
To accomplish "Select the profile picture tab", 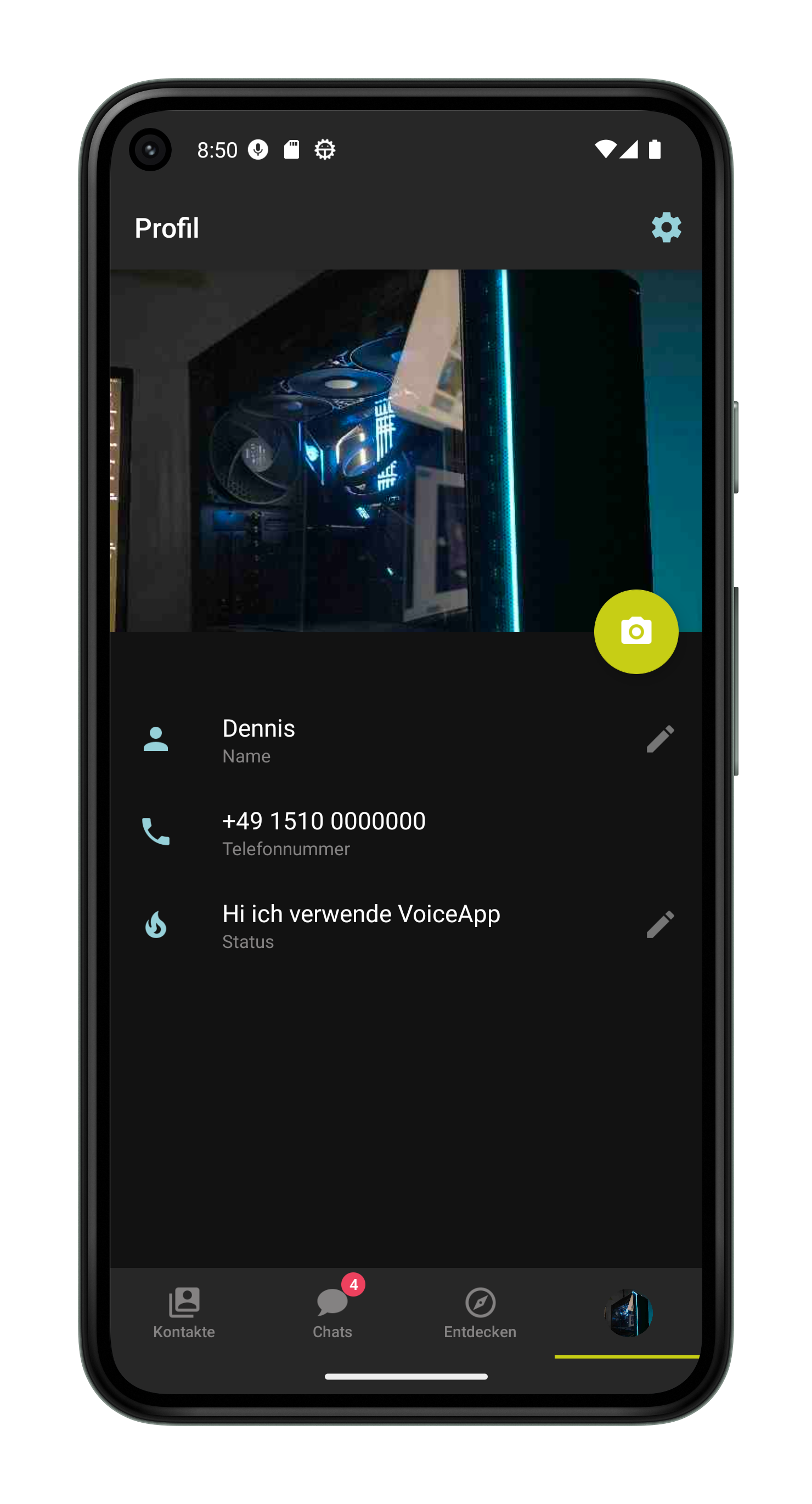I will (628, 1312).
